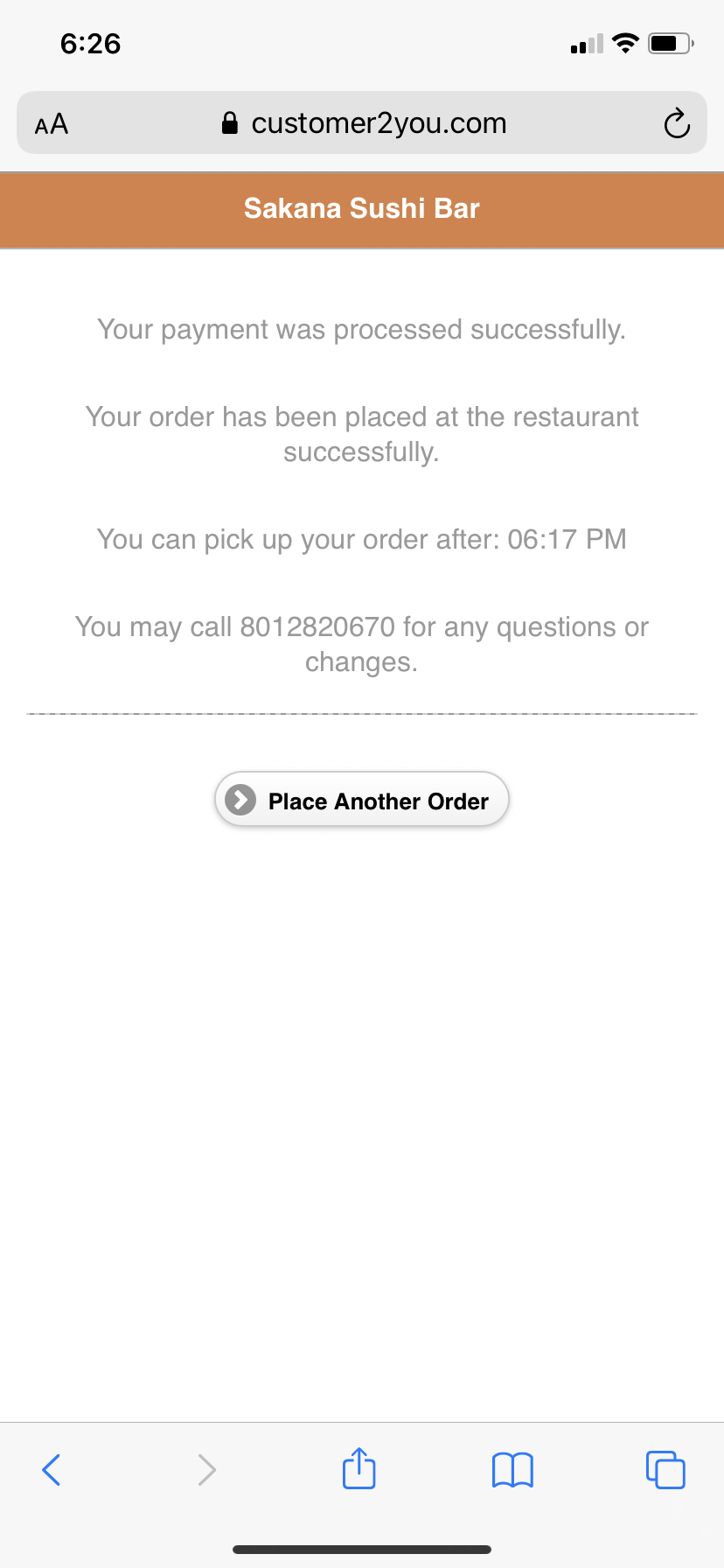Tap Place Another Order button
Image resolution: width=724 pixels, height=1568 pixels.
pos(362,800)
